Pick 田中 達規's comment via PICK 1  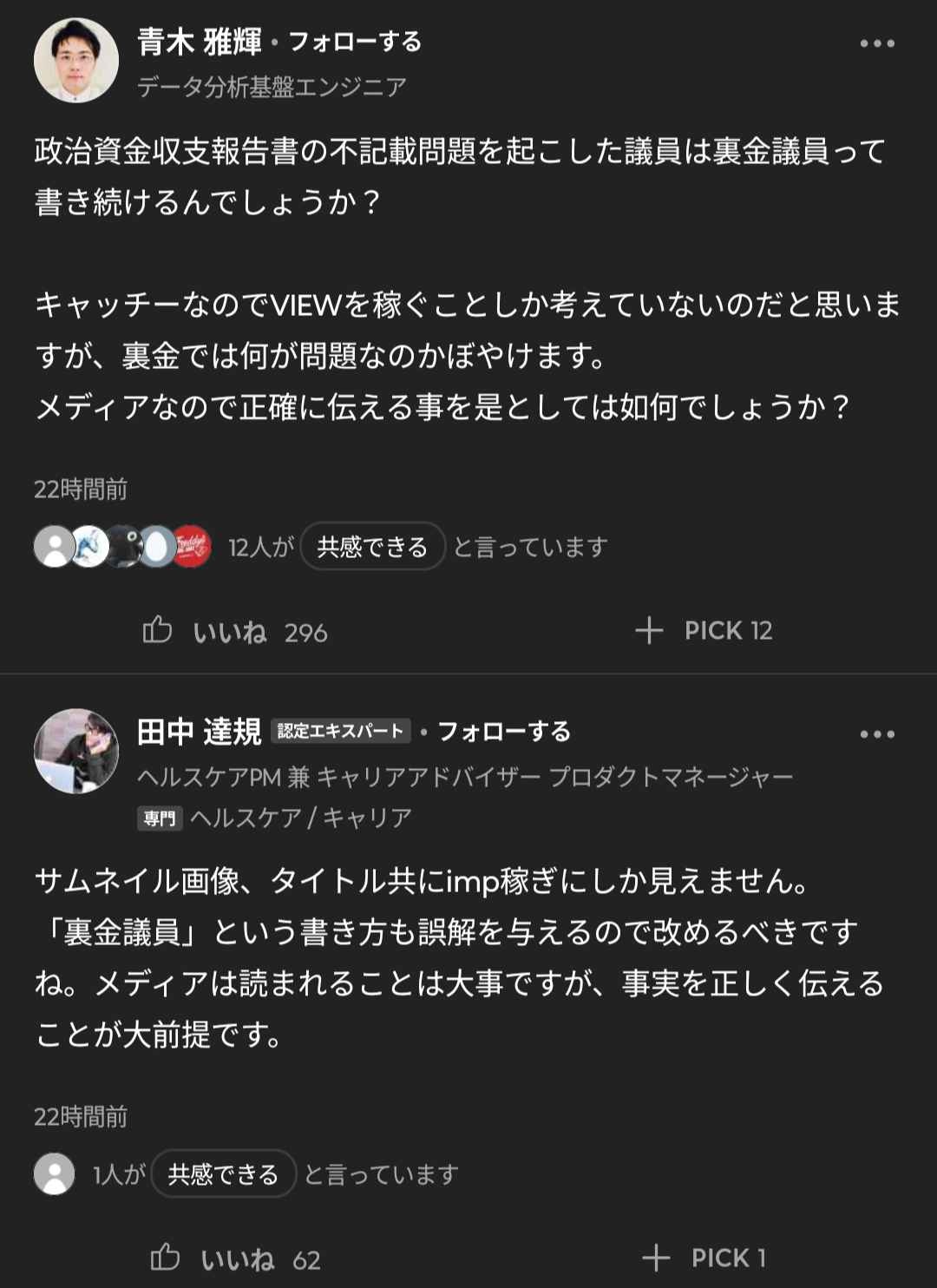pos(704,1258)
